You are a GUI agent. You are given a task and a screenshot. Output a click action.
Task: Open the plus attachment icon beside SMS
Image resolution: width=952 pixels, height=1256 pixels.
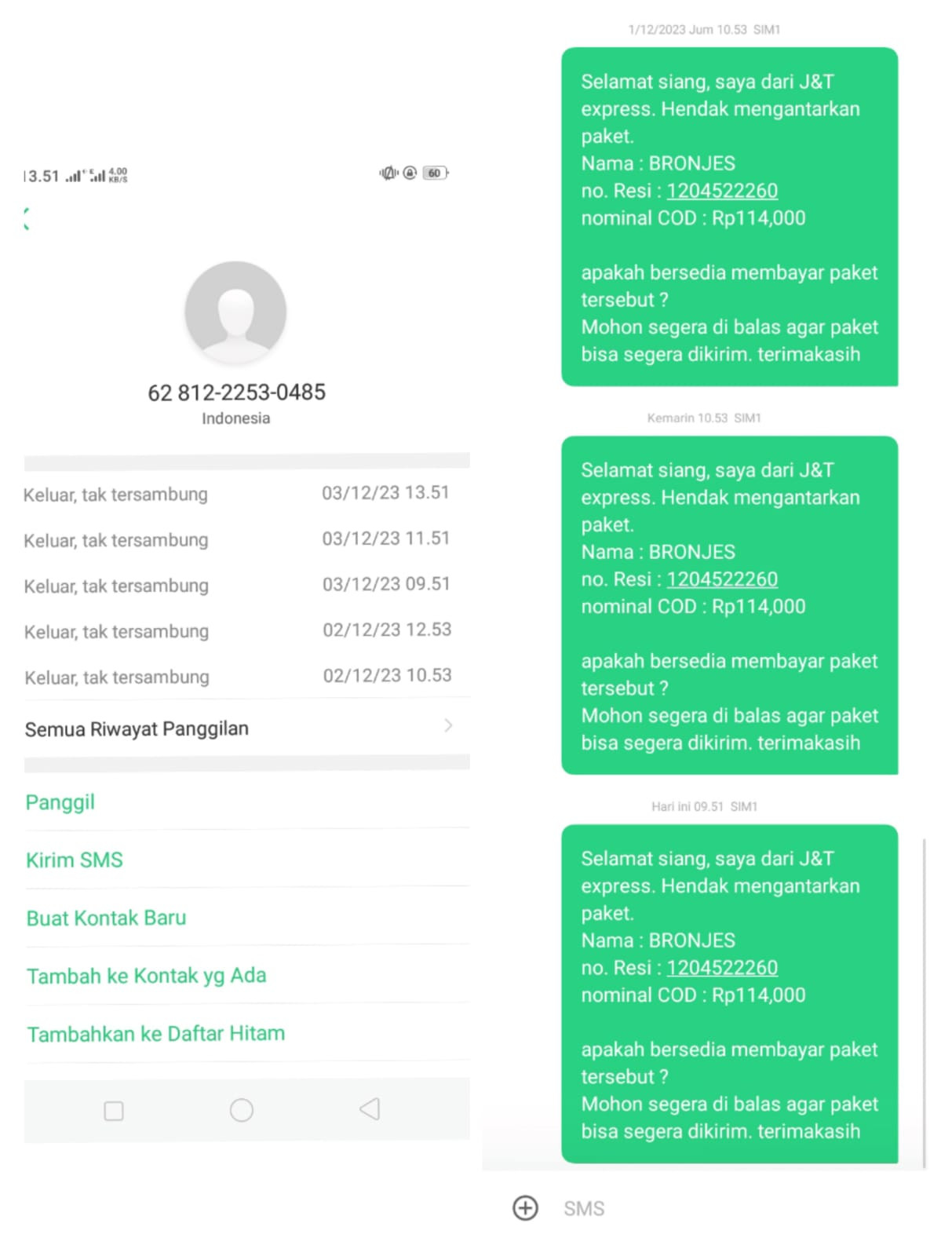(x=525, y=1208)
